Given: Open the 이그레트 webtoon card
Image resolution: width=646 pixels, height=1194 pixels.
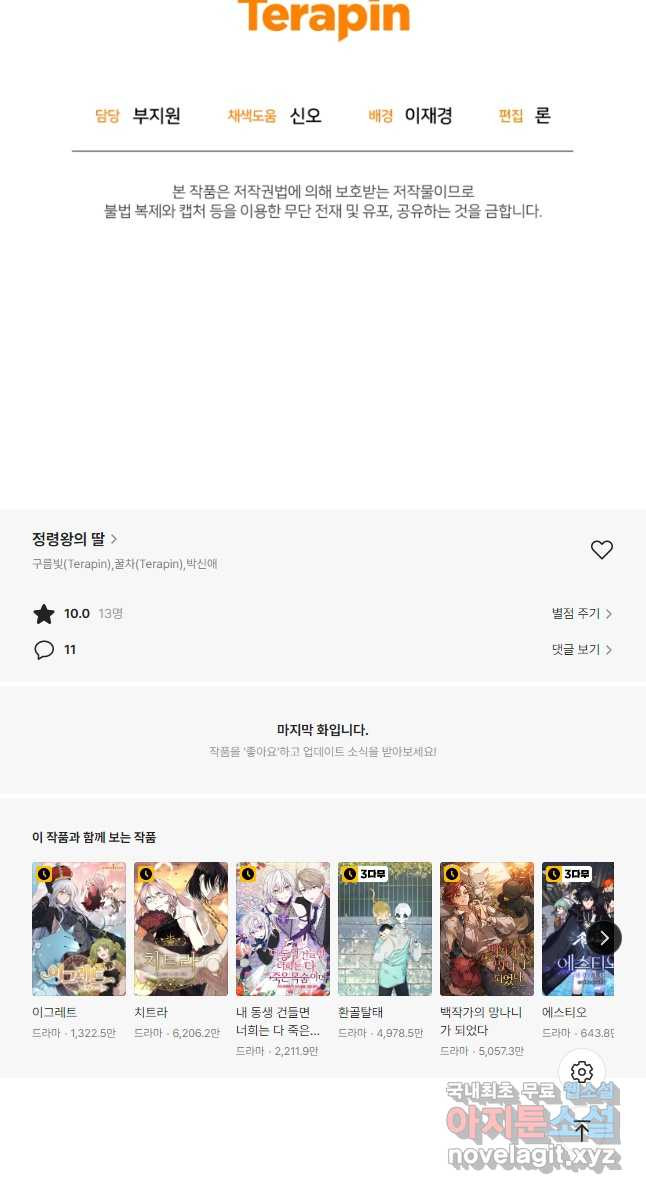Looking at the screenshot, I should (x=79, y=929).
